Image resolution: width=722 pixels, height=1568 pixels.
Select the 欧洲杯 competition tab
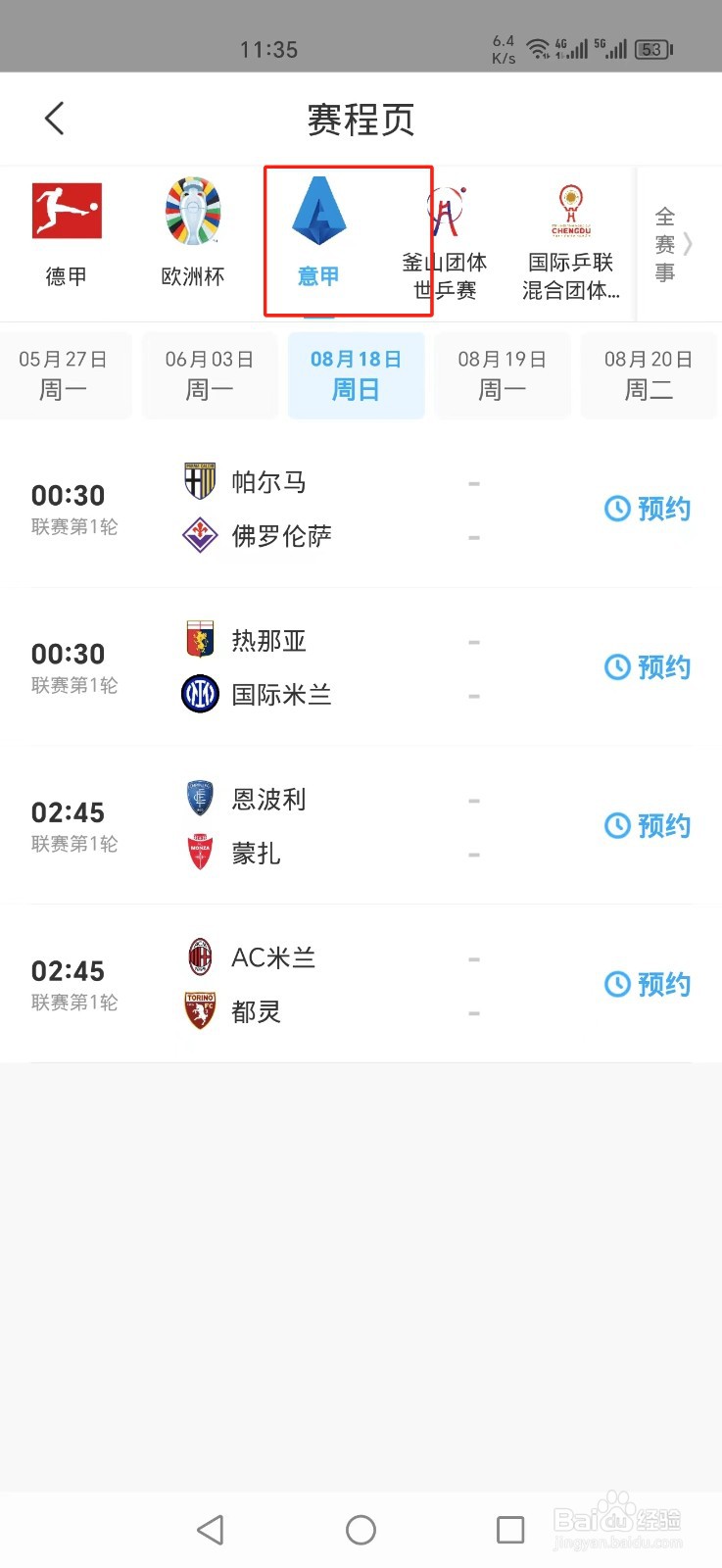pos(193,235)
